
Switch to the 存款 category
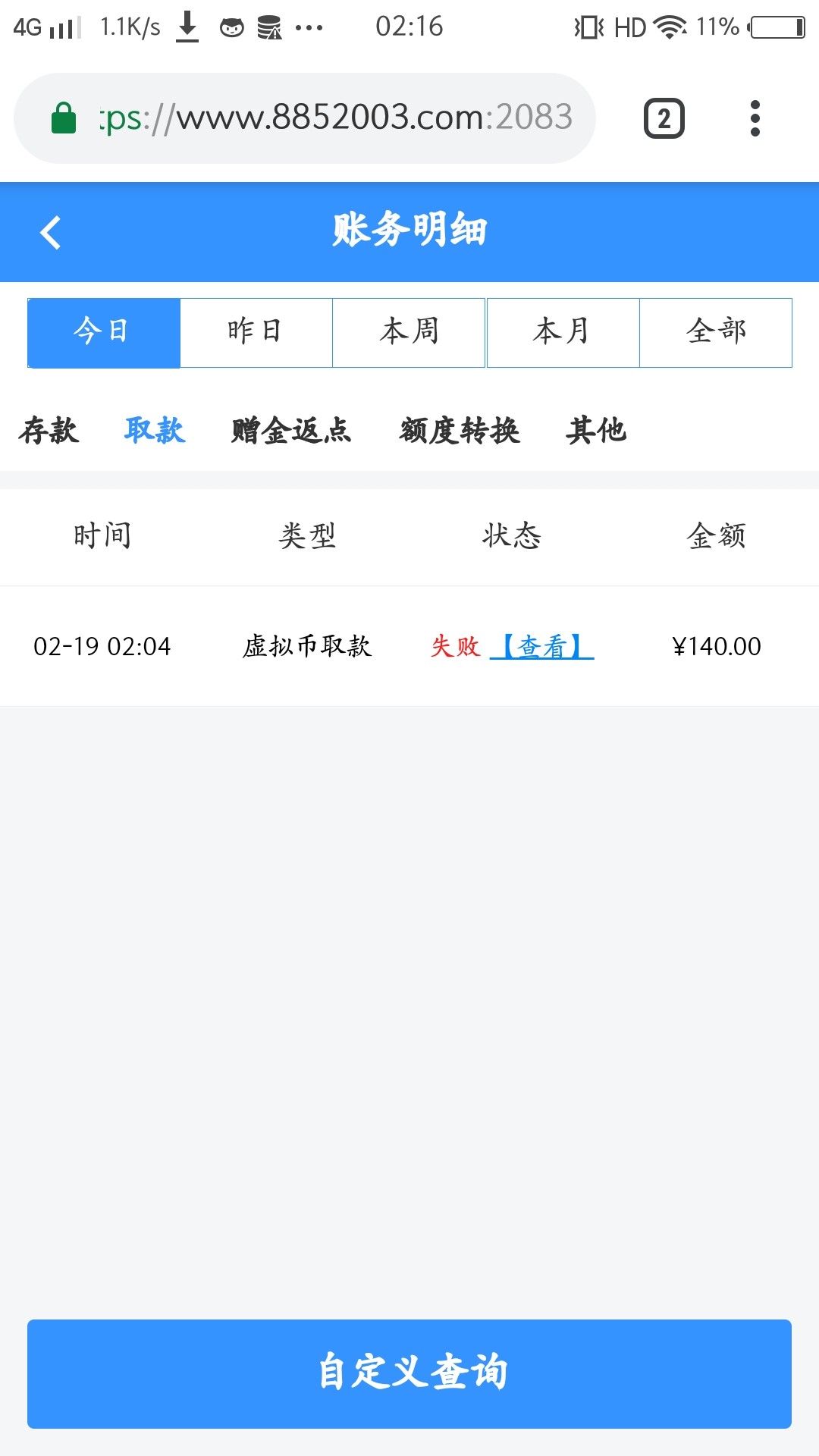click(49, 431)
